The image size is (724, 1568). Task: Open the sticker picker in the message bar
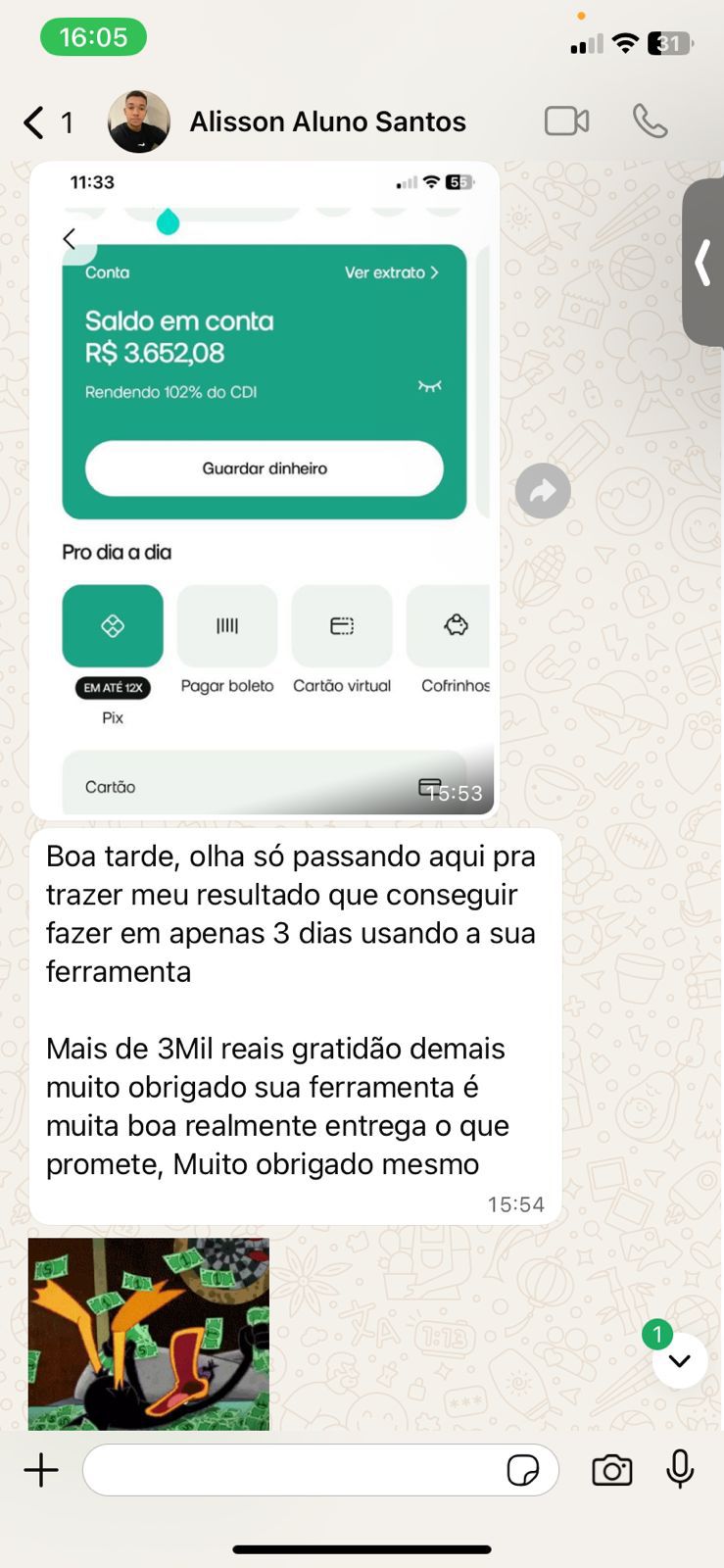tap(525, 1470)
